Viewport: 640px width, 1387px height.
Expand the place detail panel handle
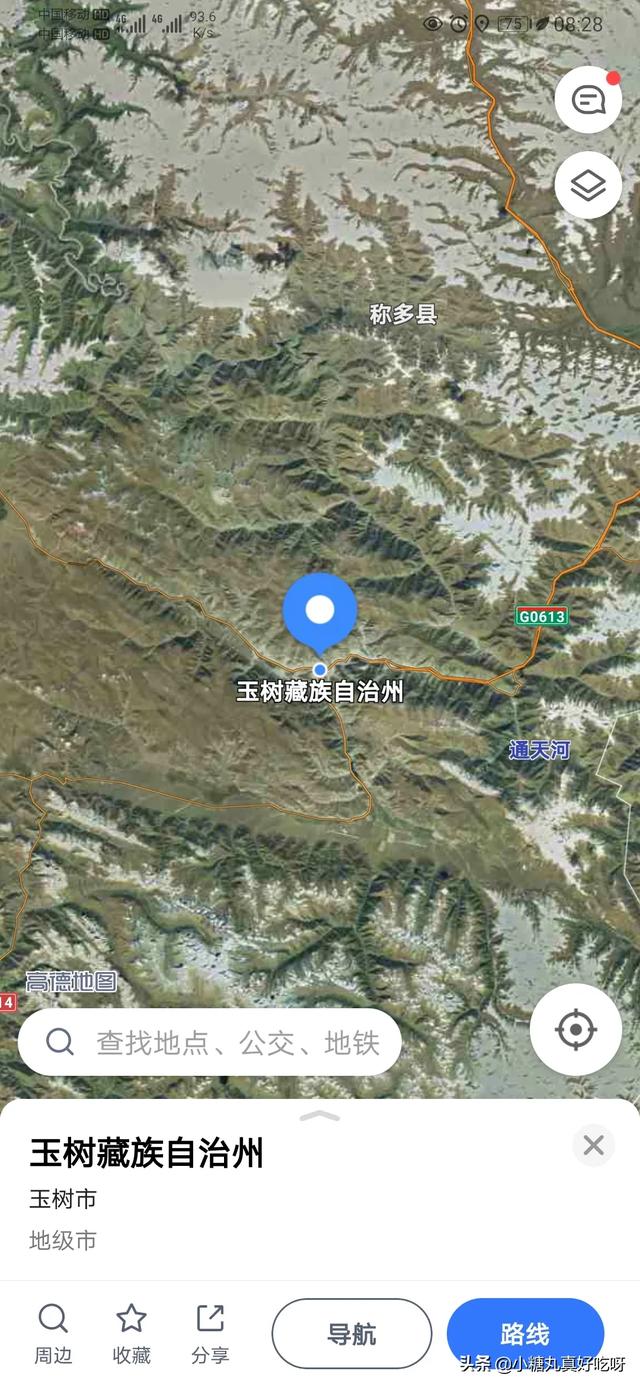[x=320, y=1115]
